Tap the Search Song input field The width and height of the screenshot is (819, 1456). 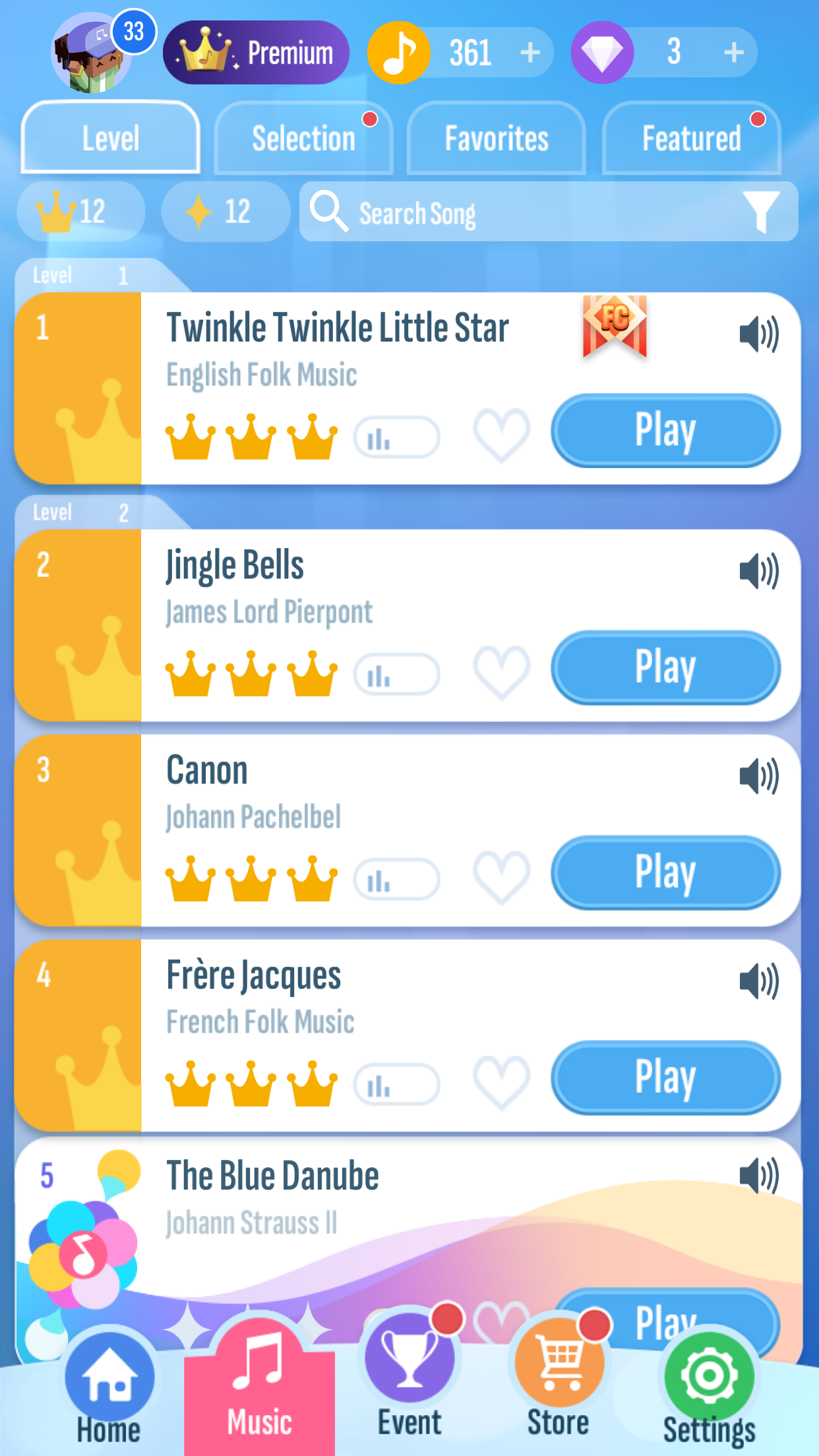[462, 212]
